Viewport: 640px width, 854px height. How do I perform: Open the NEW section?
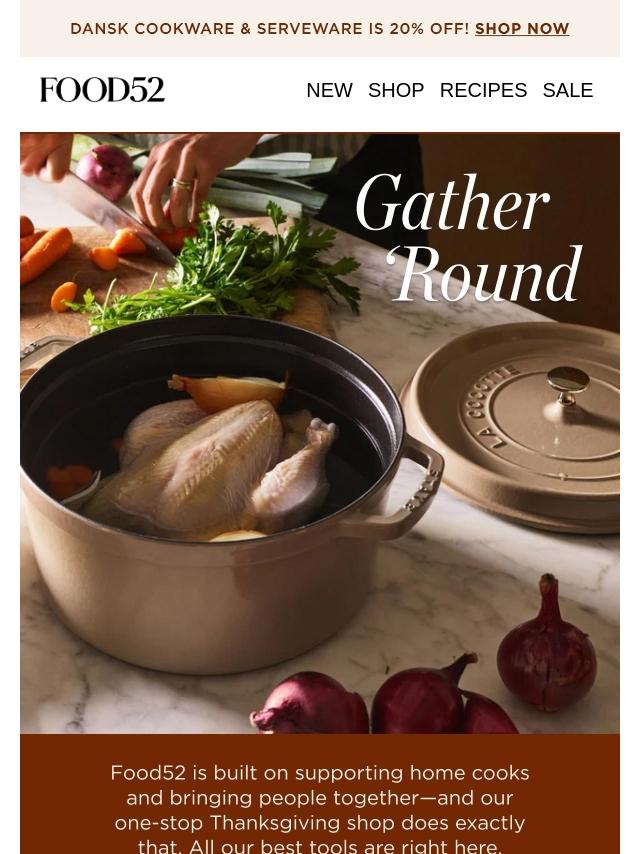coord(329,90)
